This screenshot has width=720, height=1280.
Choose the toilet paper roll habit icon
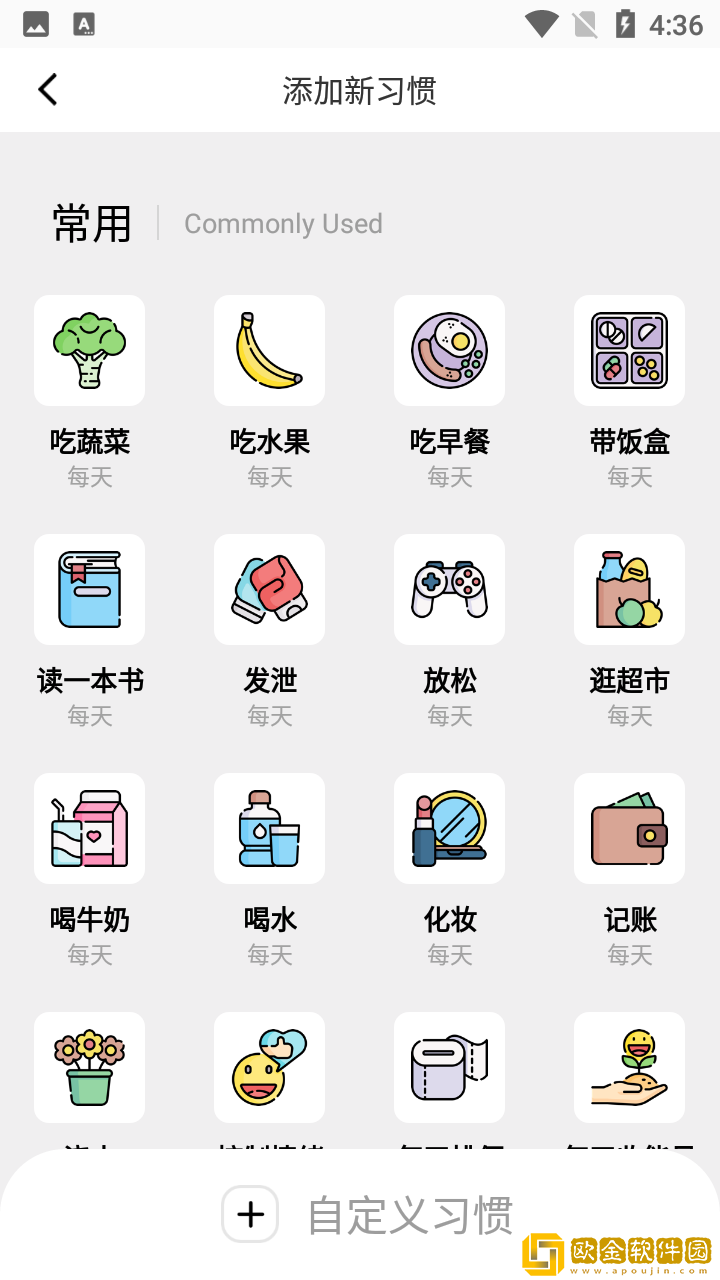click(x=449, y=1067)
